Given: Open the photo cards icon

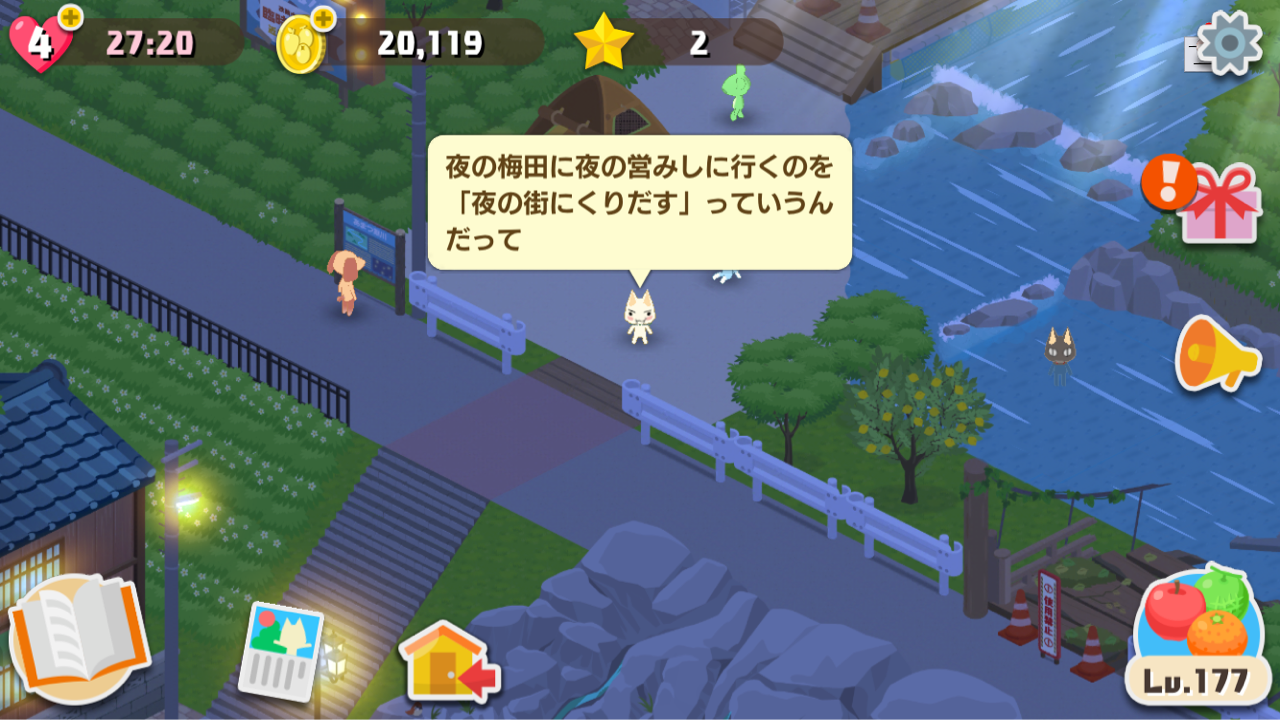Looking at the screenshot, I should (x=285, y=649).
